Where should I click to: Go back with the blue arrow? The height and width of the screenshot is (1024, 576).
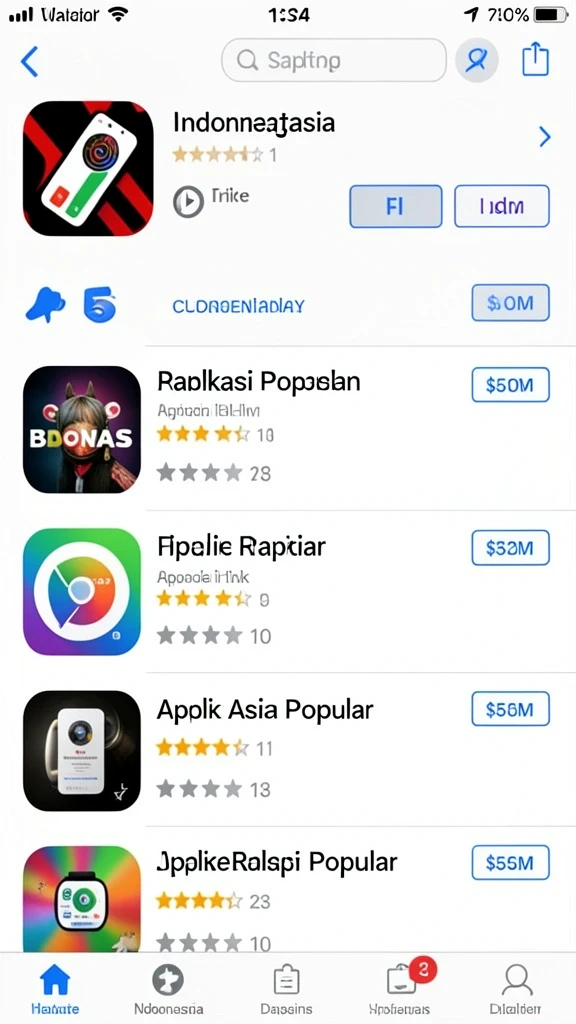tap(29, 61)
